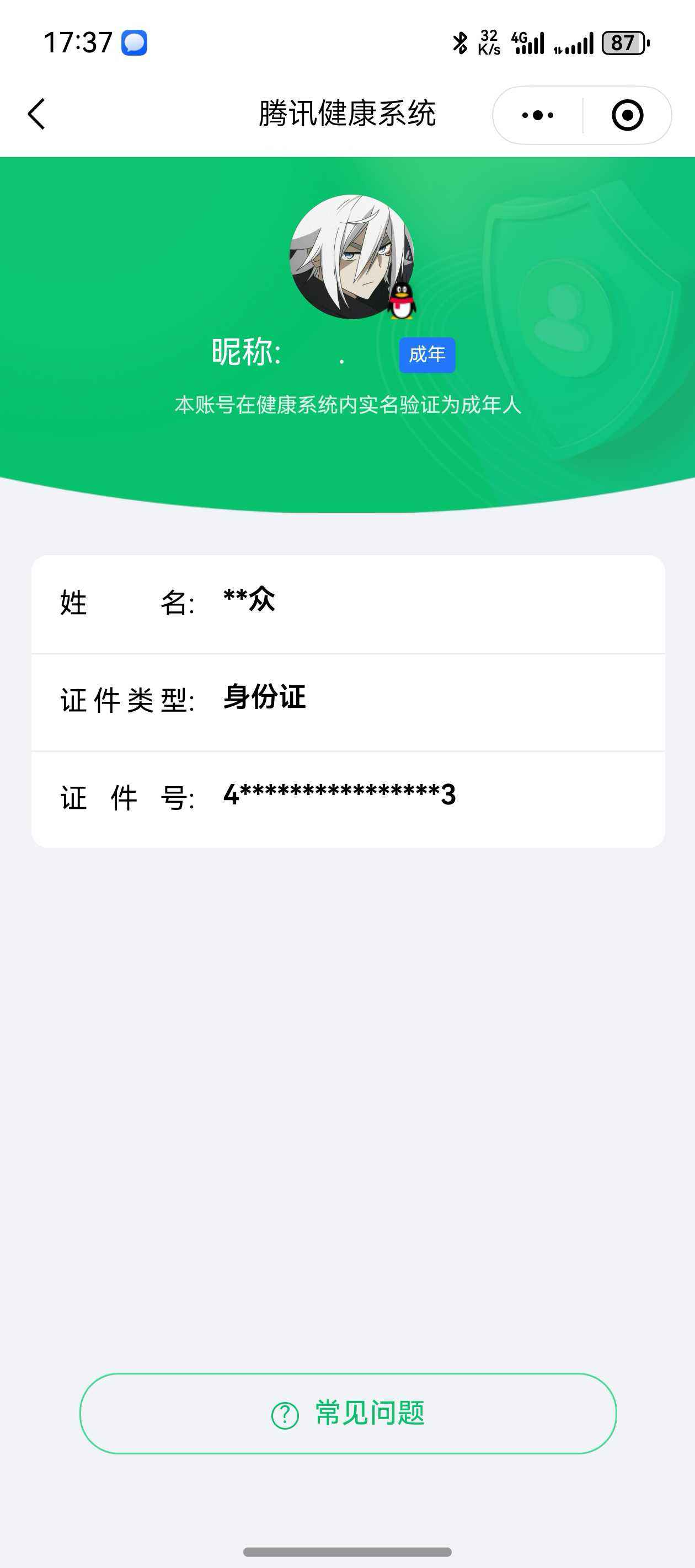Open the 常见问题 FAQ button
This screenshot has width=695, height=1568.
[x=348, y=1414]
